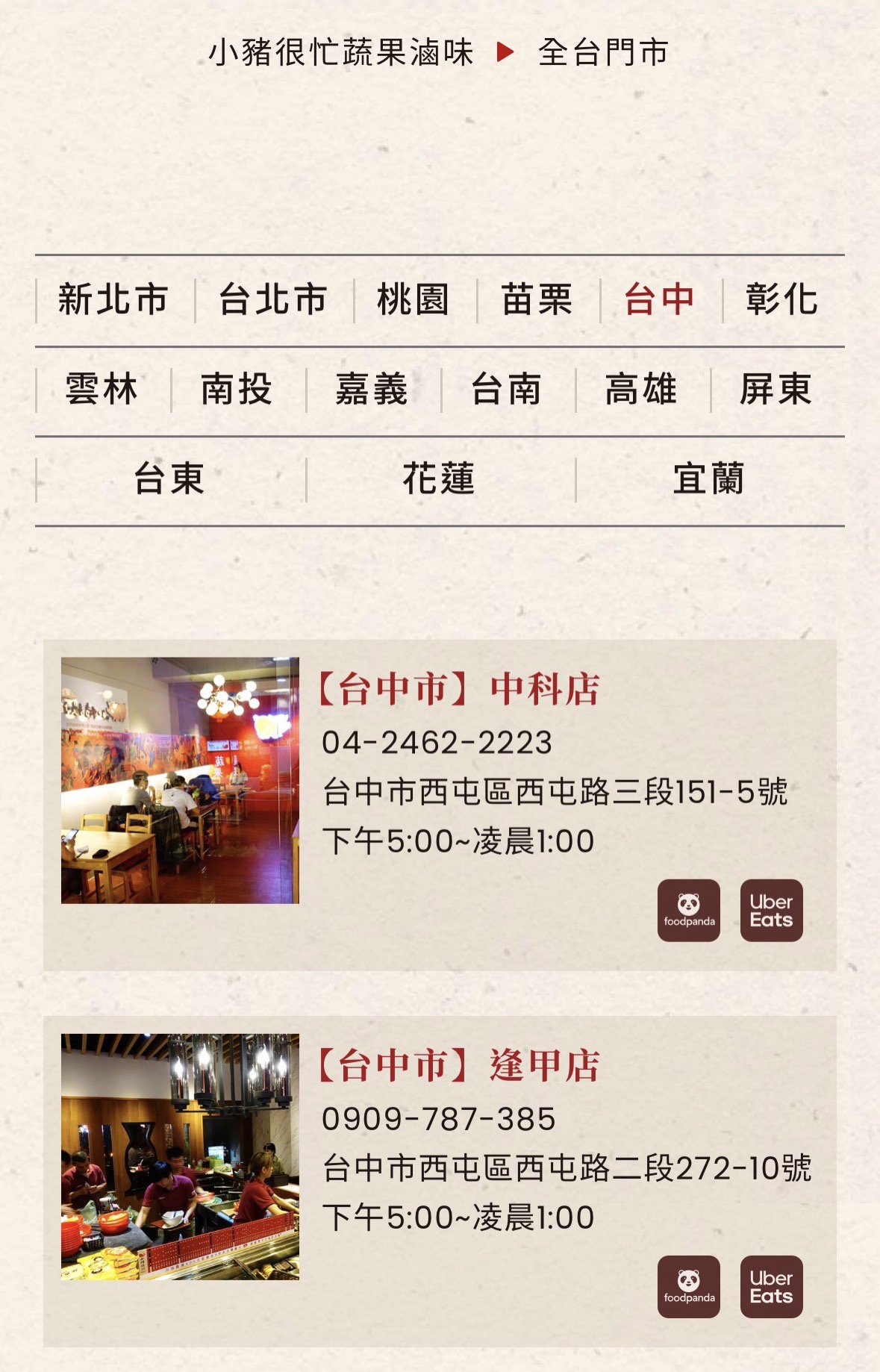
Task: Click the 全台門市 breadcrumb link
Action: click(602, 51)
